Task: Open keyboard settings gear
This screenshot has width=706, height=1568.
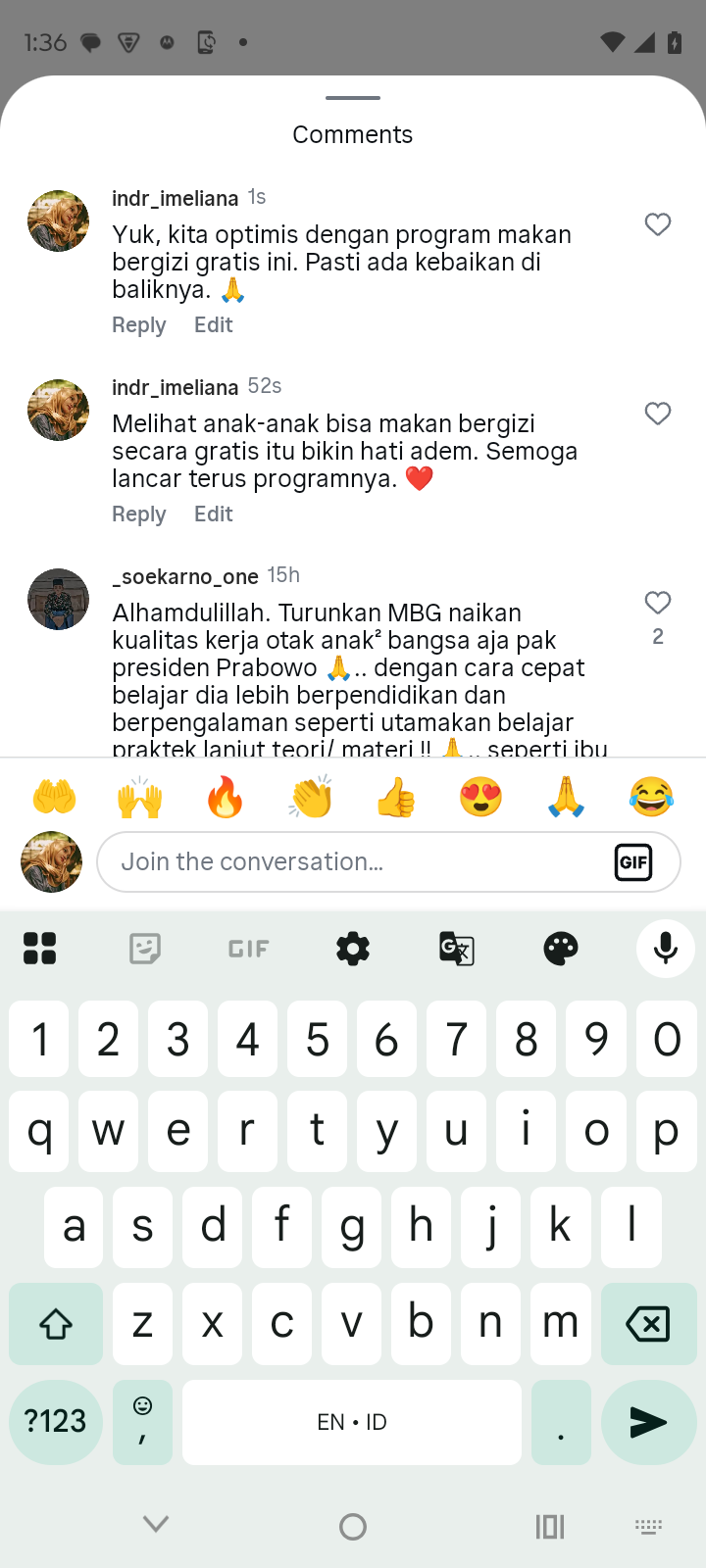Action: coord(353,949)
